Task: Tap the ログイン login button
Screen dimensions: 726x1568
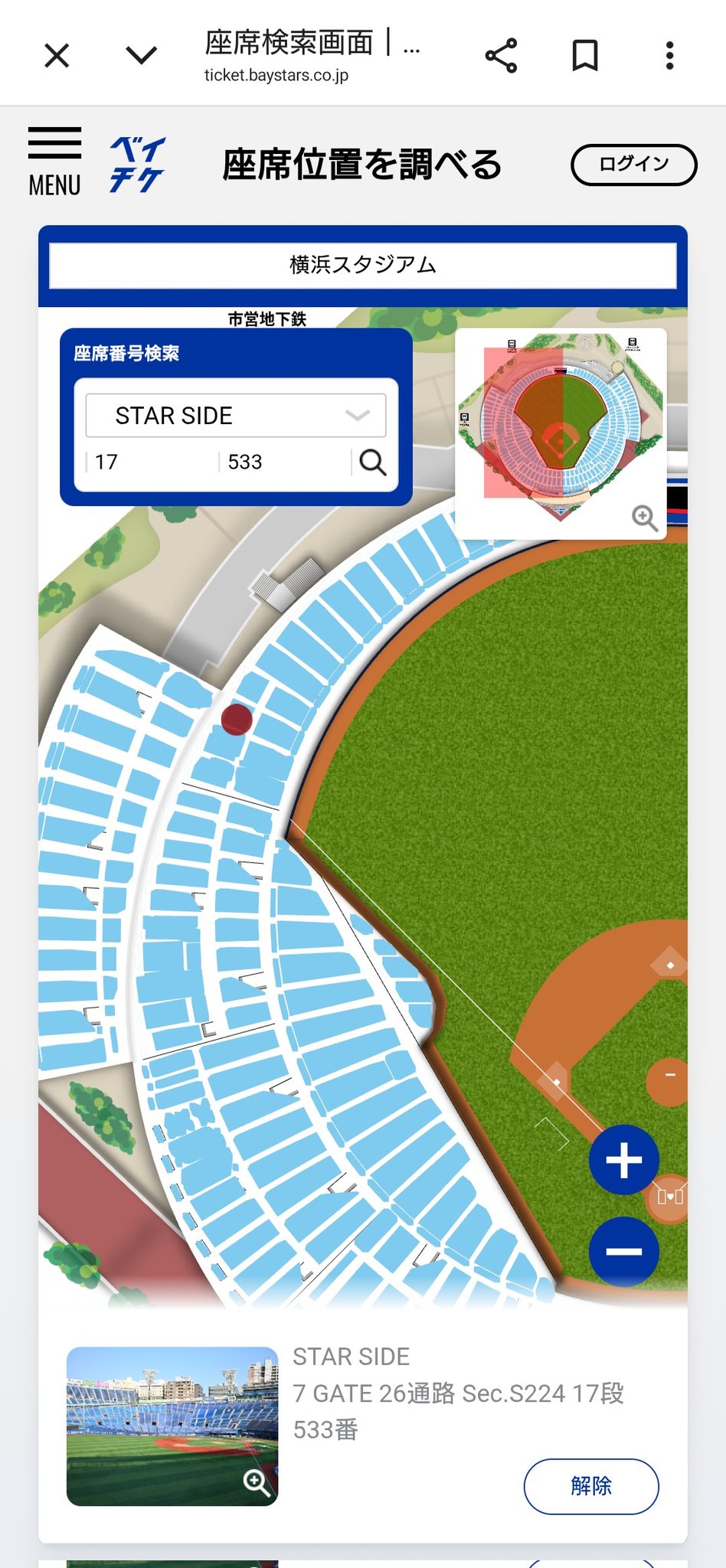Action: pos(633,165)
